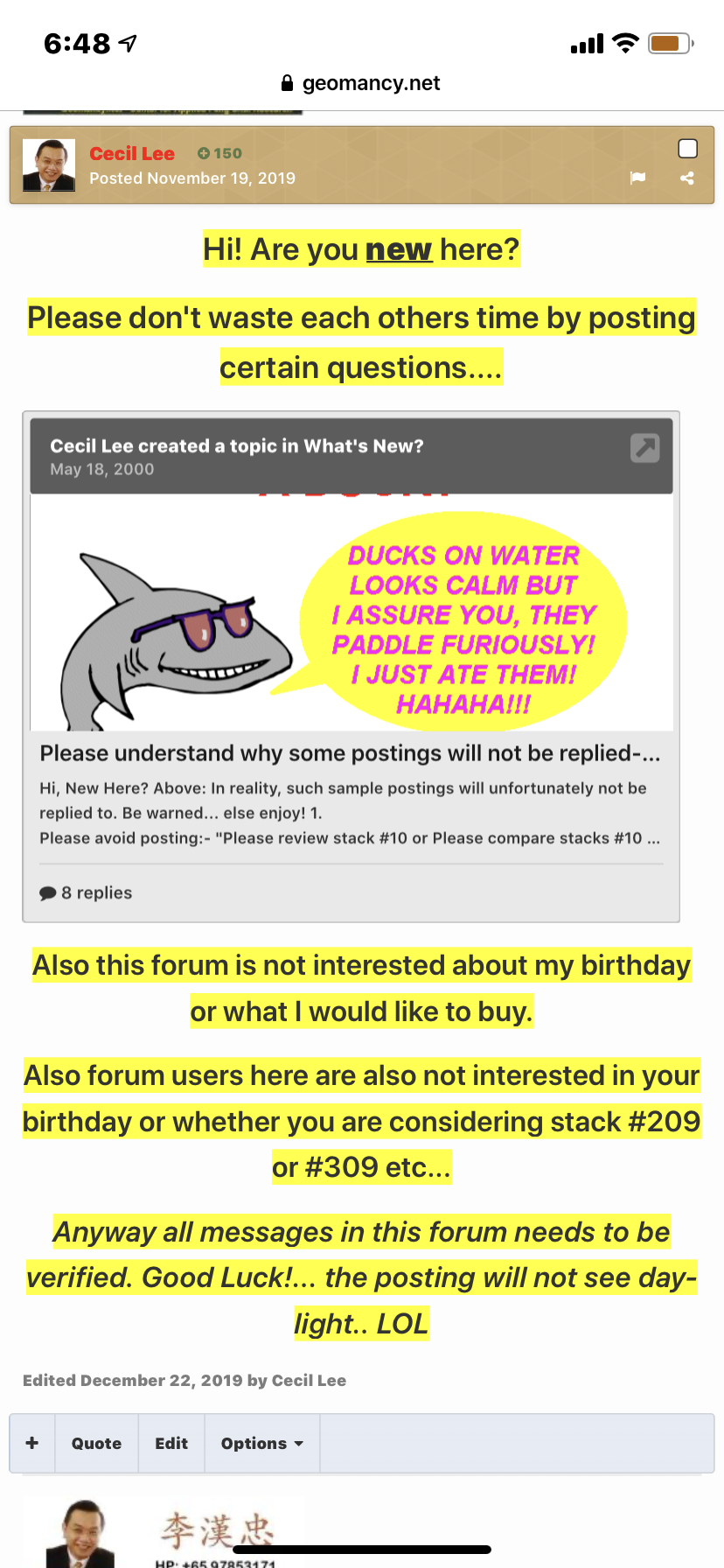Open Cecil Lee's profile name link
Image resolution: width=724 pixels, height=1568 pixels.
tap(132, 154)
